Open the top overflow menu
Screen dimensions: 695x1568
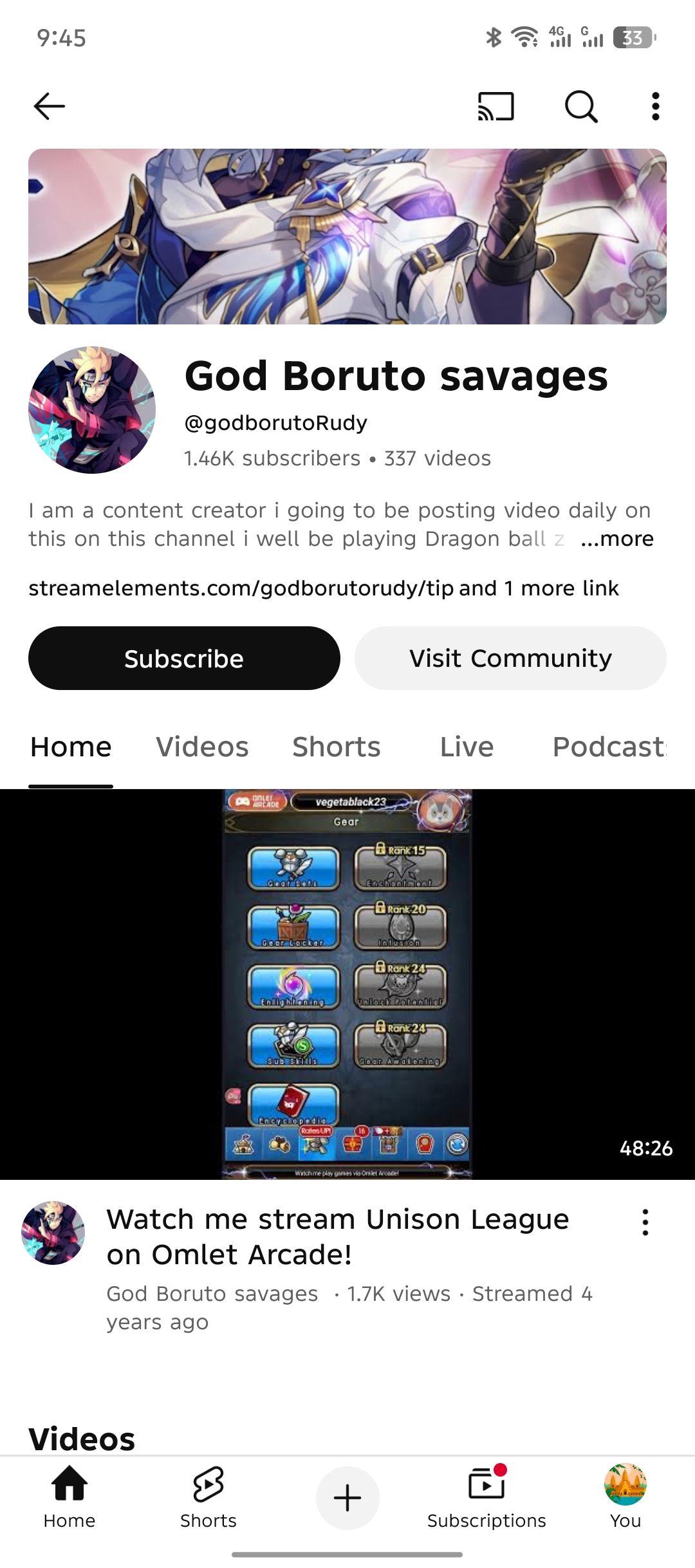point(655,106)
